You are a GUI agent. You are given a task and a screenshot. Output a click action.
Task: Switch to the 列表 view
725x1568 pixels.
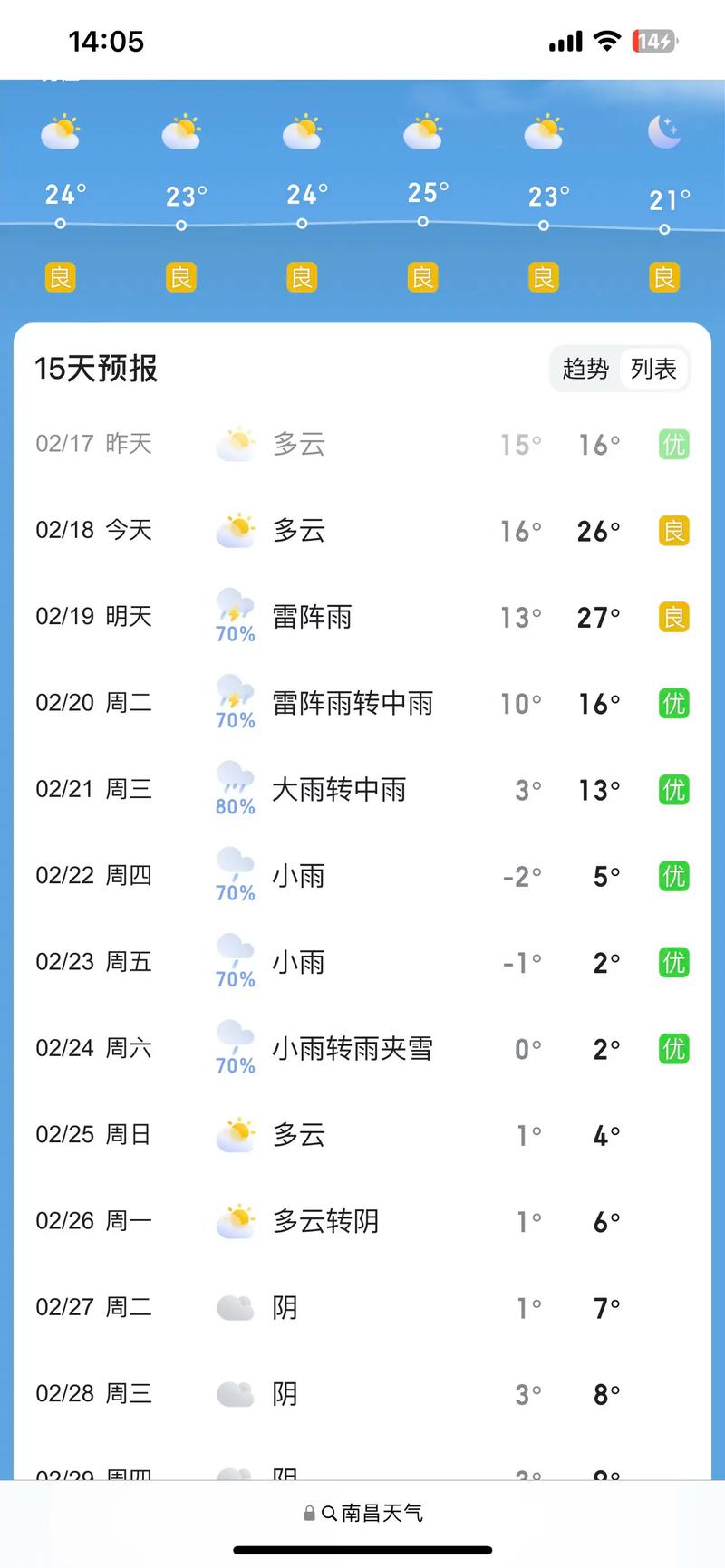click(654, 369)
